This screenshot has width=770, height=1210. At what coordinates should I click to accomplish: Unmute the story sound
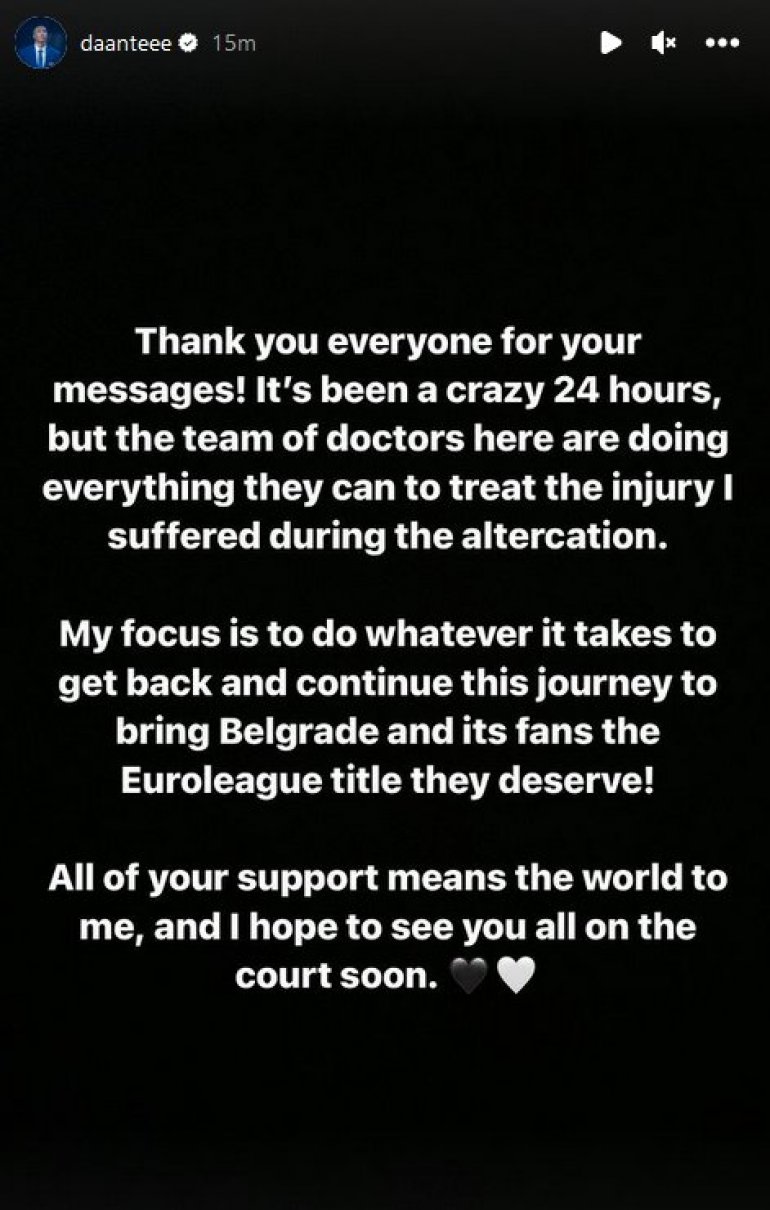click(664, 43)
